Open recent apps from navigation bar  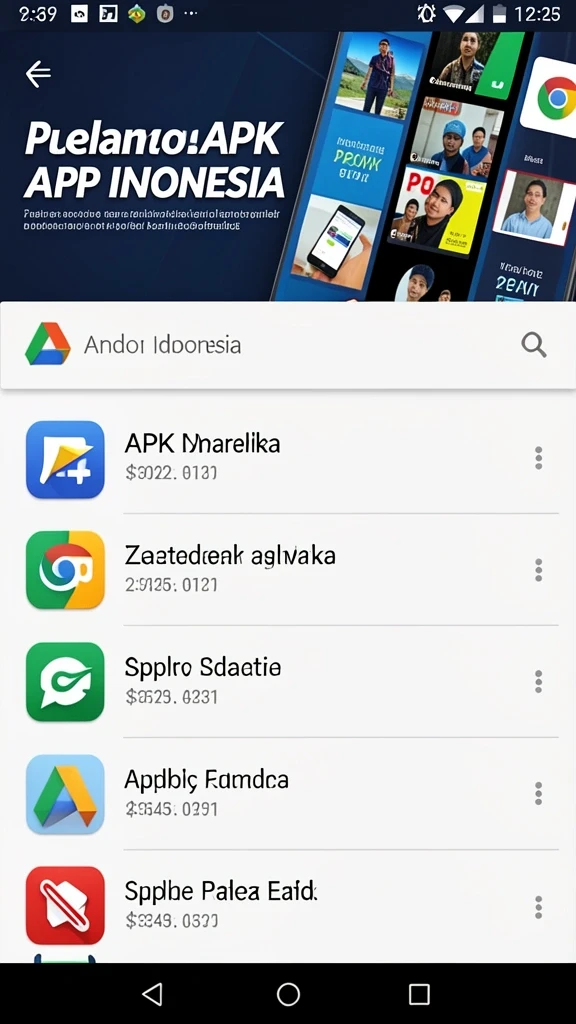[x=419, y=994]
